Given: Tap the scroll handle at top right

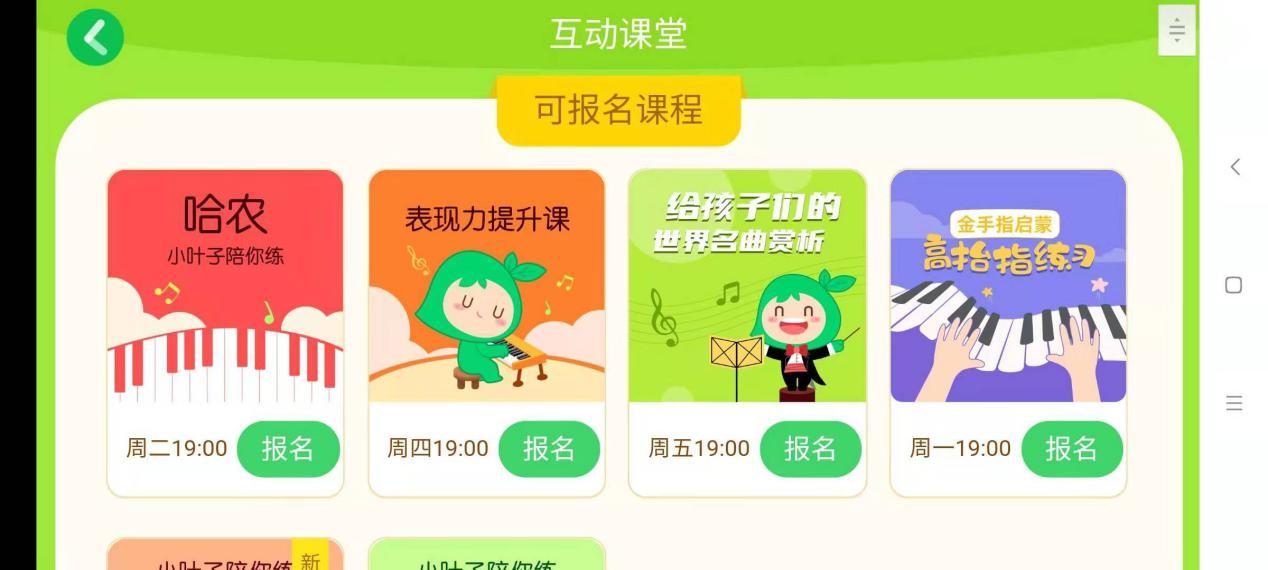Looking at the screenshot, I should click(x=1176, y=30).
